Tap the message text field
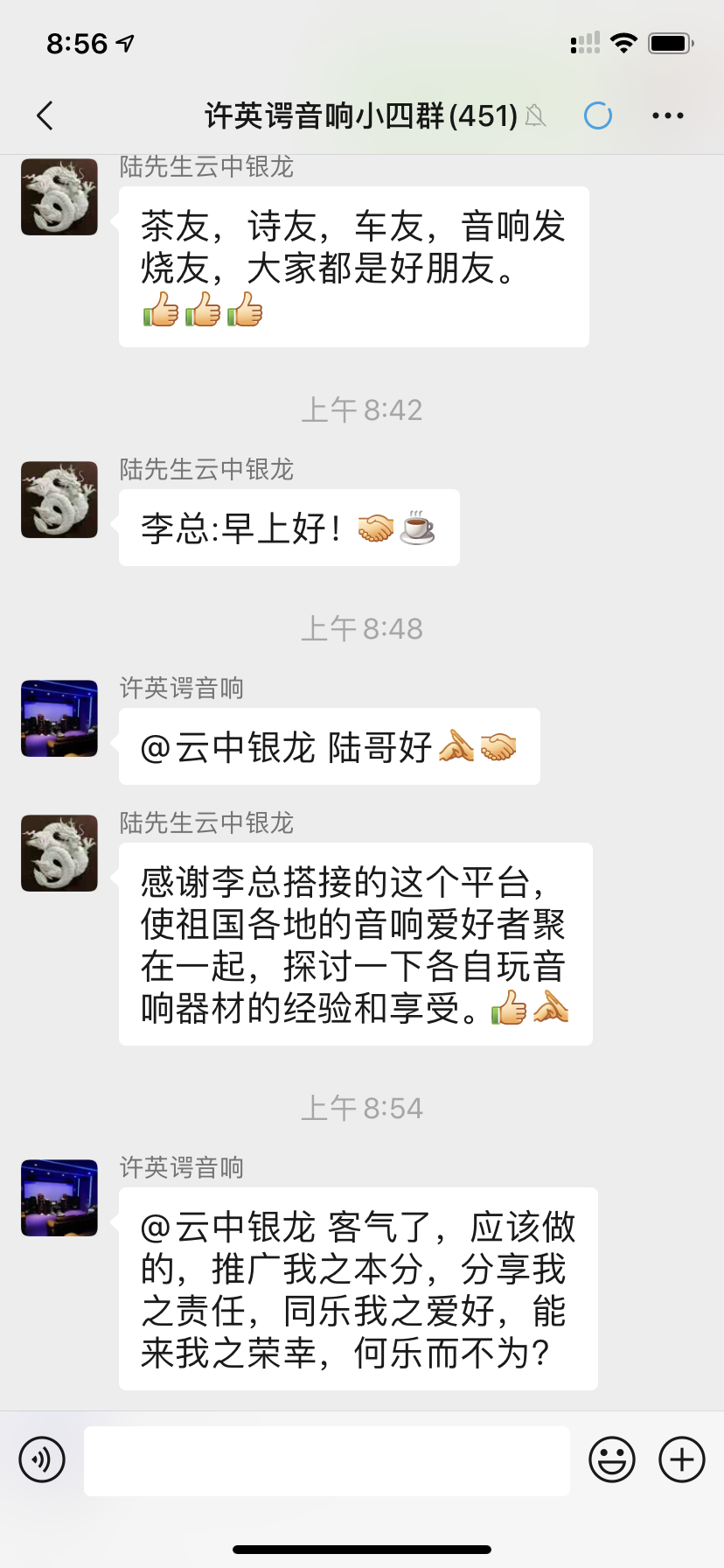 click(x=326, y=1460)
